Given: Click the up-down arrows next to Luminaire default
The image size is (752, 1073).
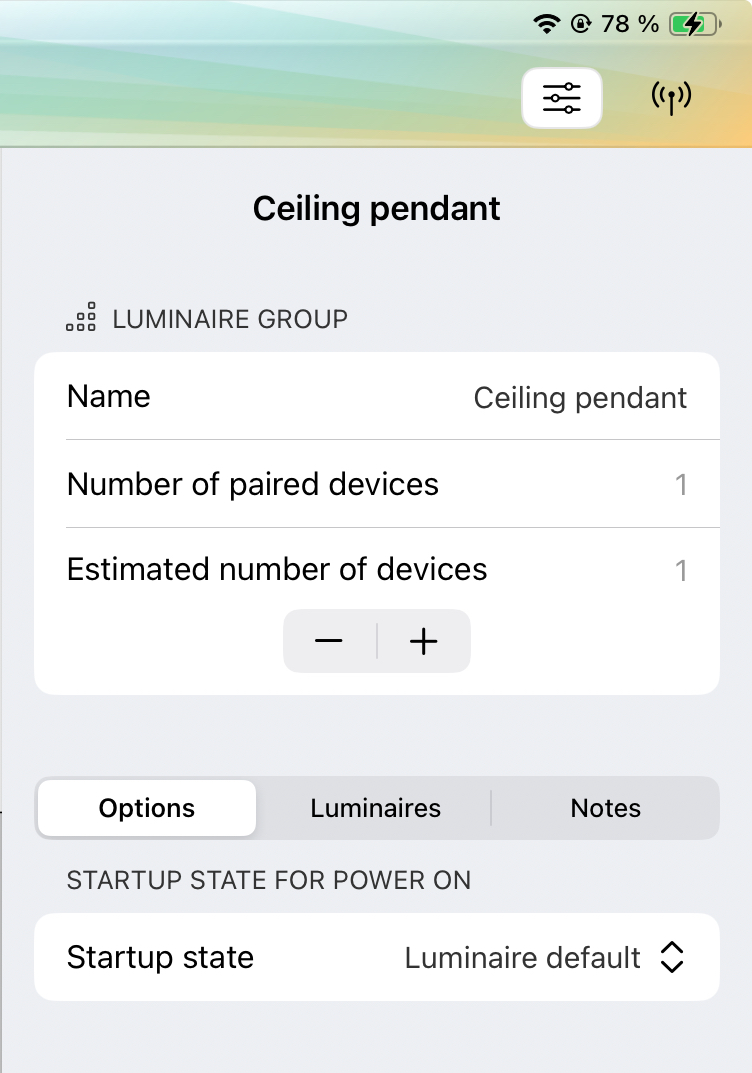Looking at the screenshot, I should tap(673, 957).
